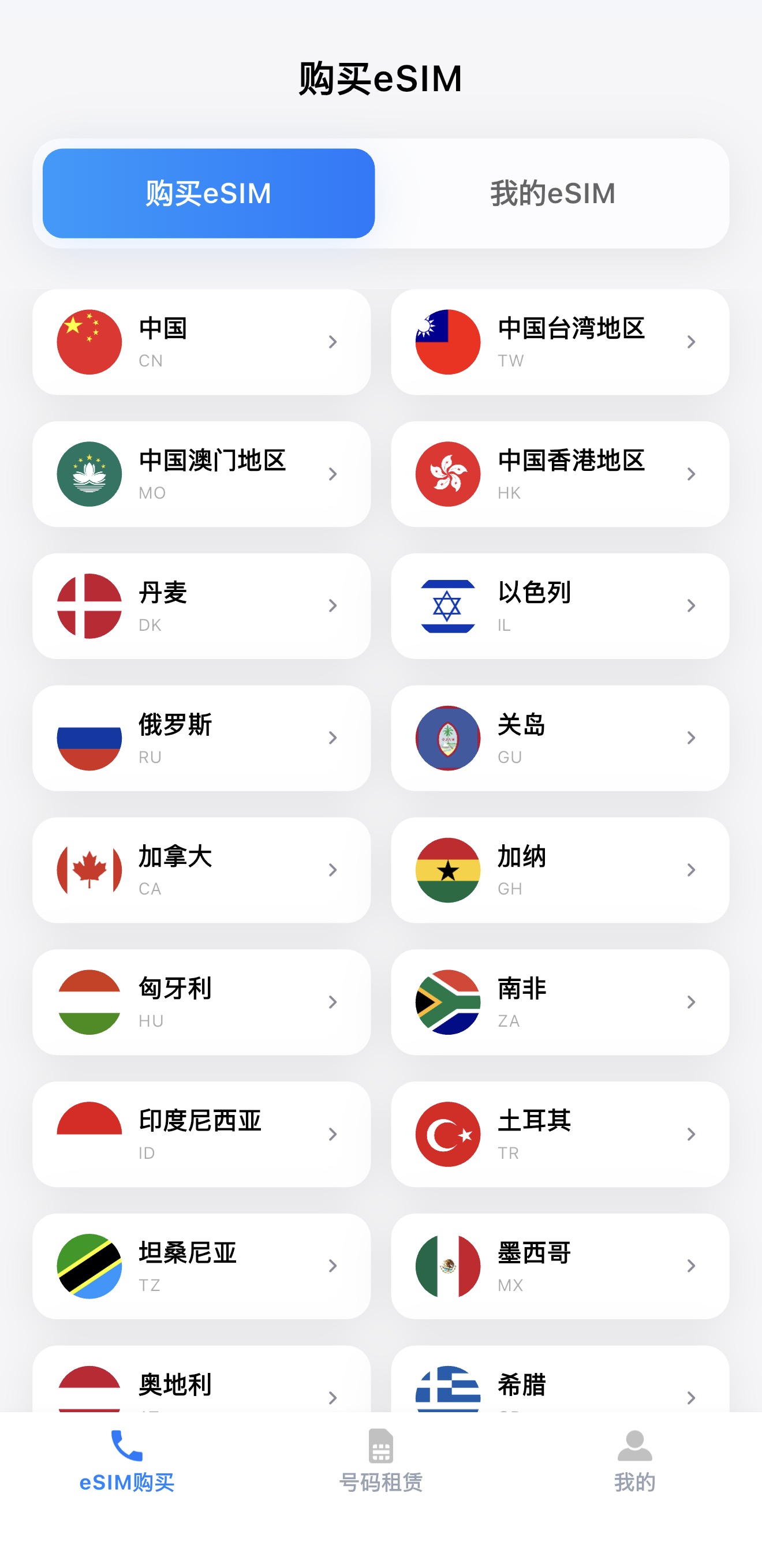
Task: Open the 关岛 GU card
Action: (559, 738)
